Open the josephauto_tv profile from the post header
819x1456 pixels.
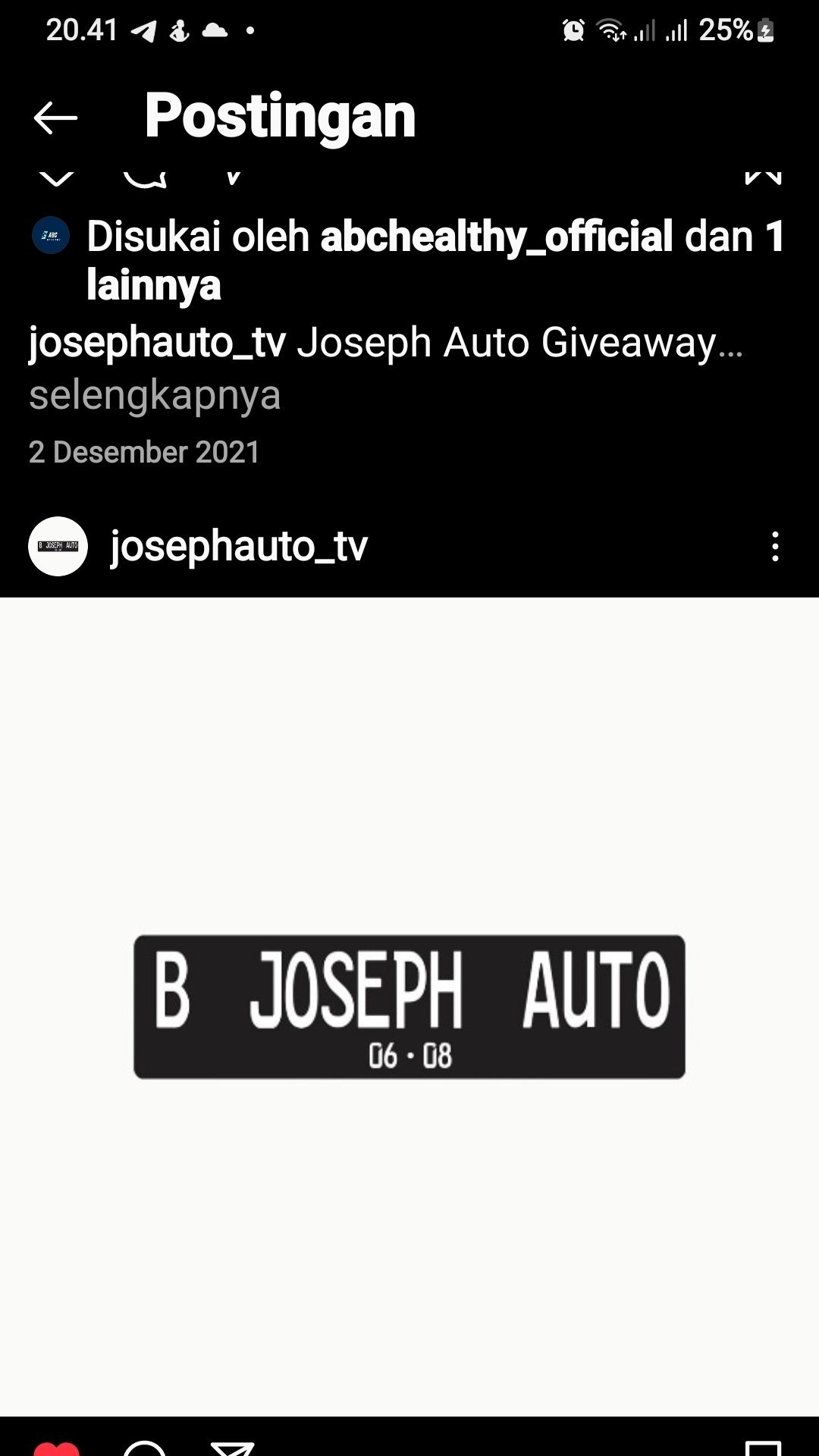click(239, 546)
